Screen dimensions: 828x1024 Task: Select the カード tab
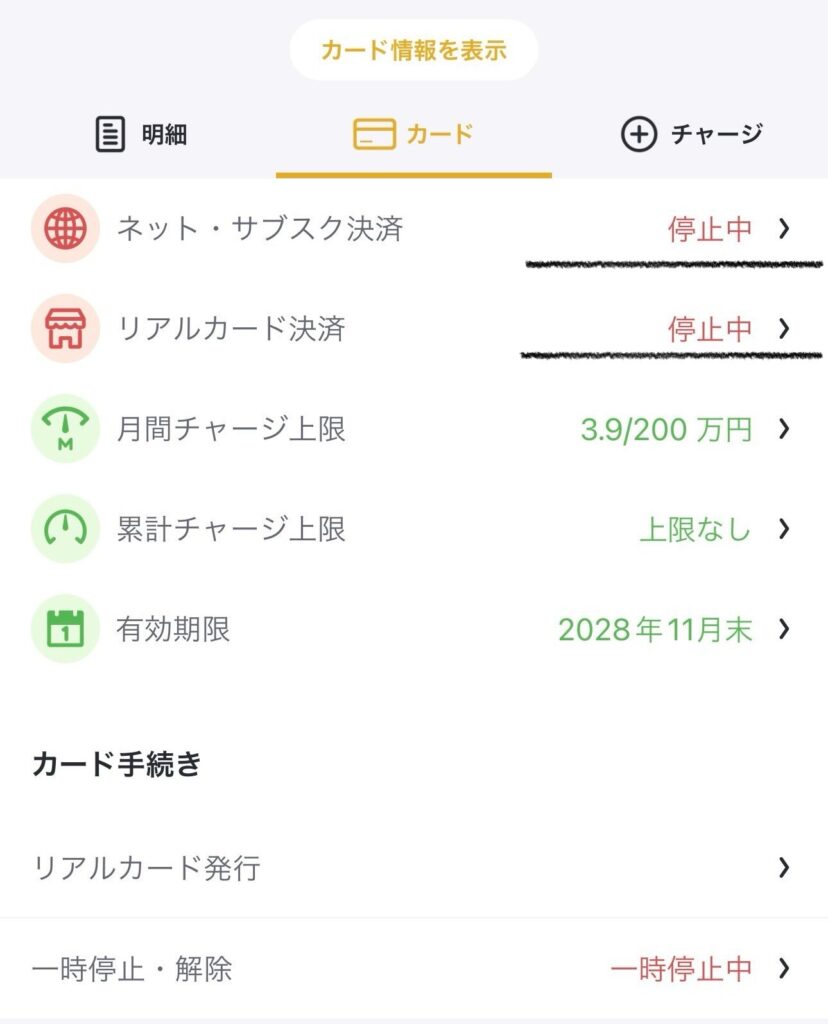[413, 134]
